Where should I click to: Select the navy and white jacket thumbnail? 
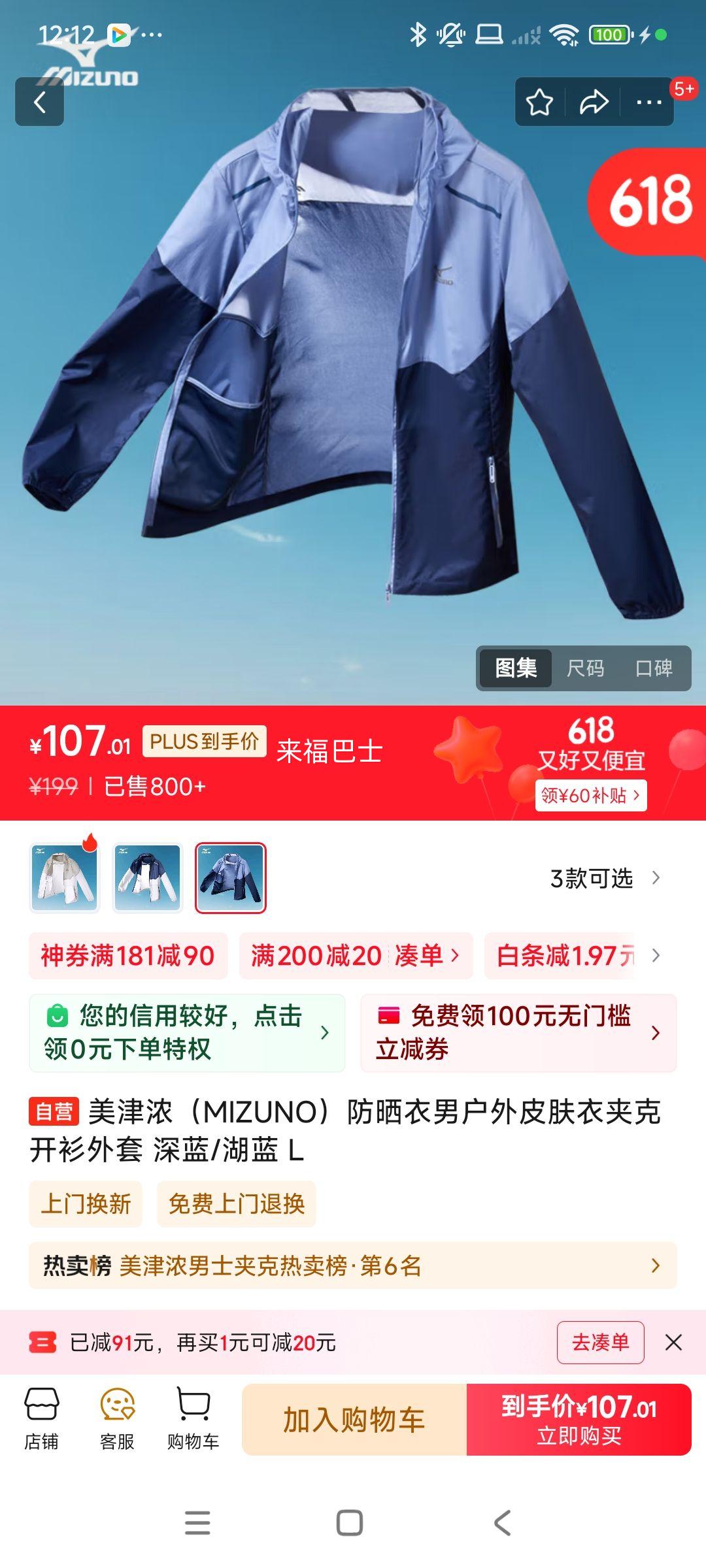[147, 877]
